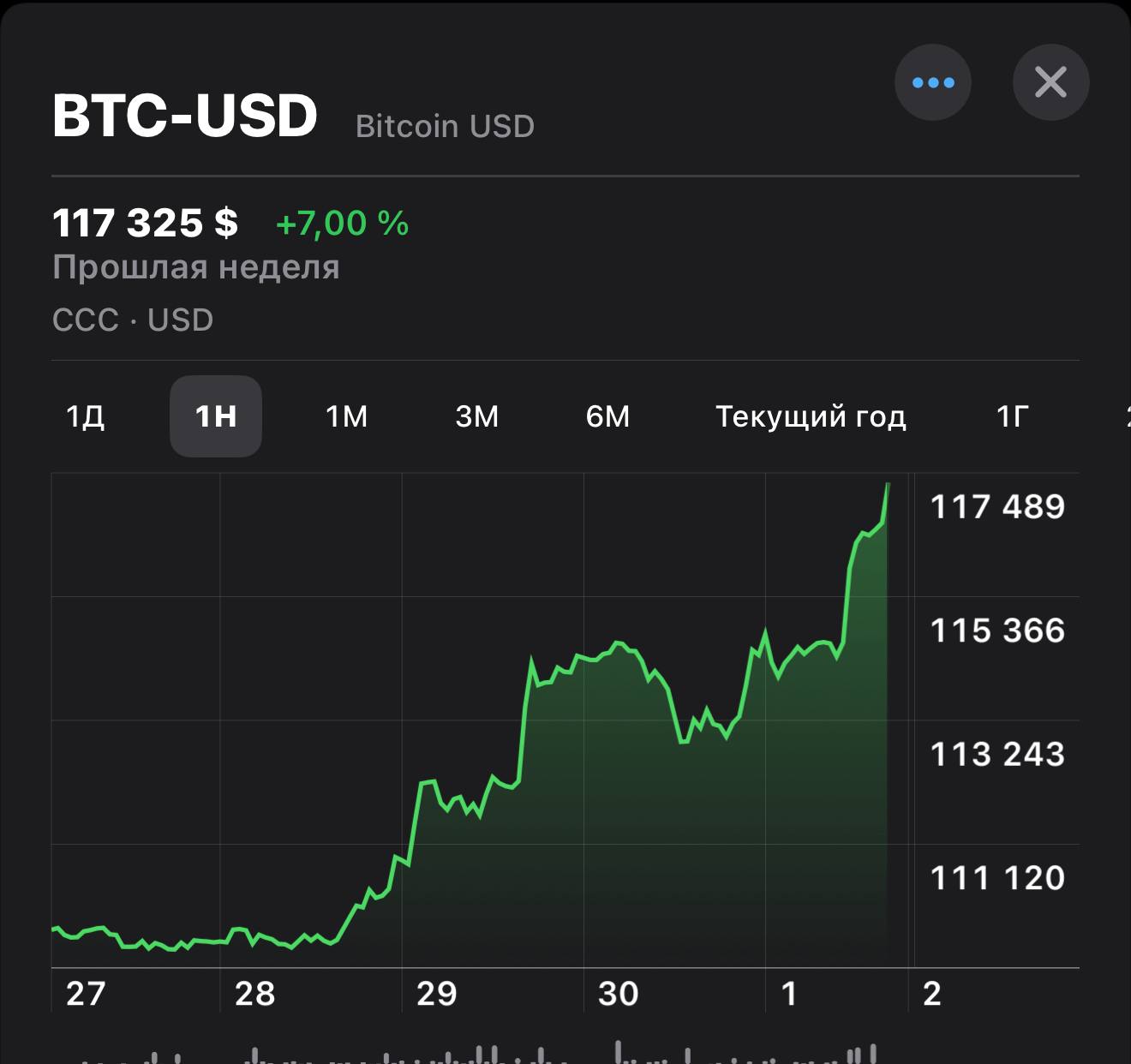Close the BTC-USD detail sheet

[x=1050, y=83]
